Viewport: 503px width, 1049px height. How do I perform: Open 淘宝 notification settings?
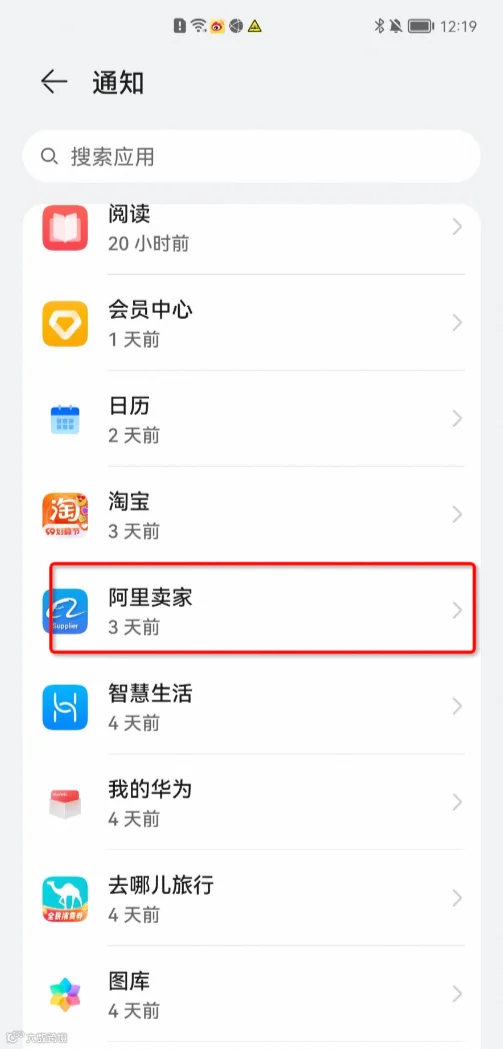tap(252, 514)
